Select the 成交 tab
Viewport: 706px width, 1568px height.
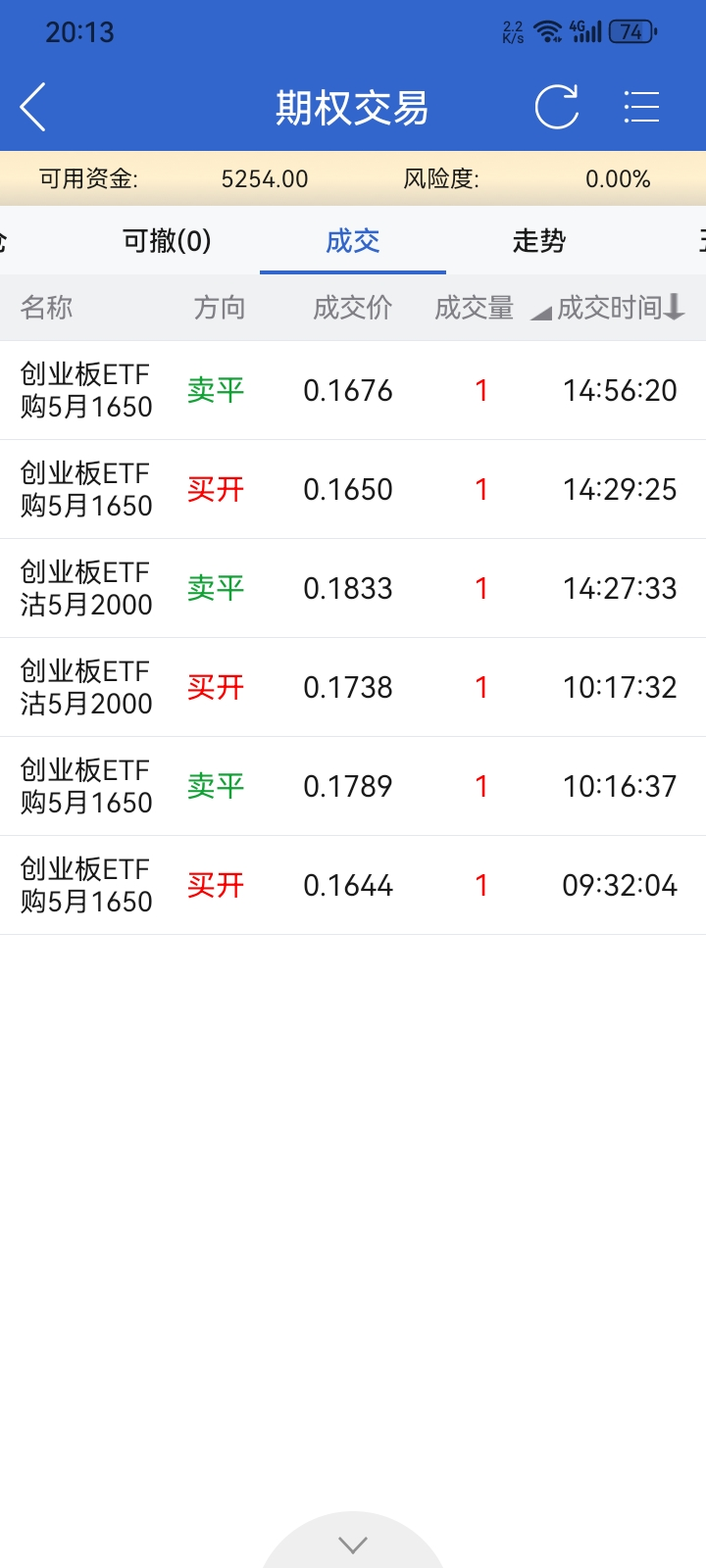pos(353,241)
